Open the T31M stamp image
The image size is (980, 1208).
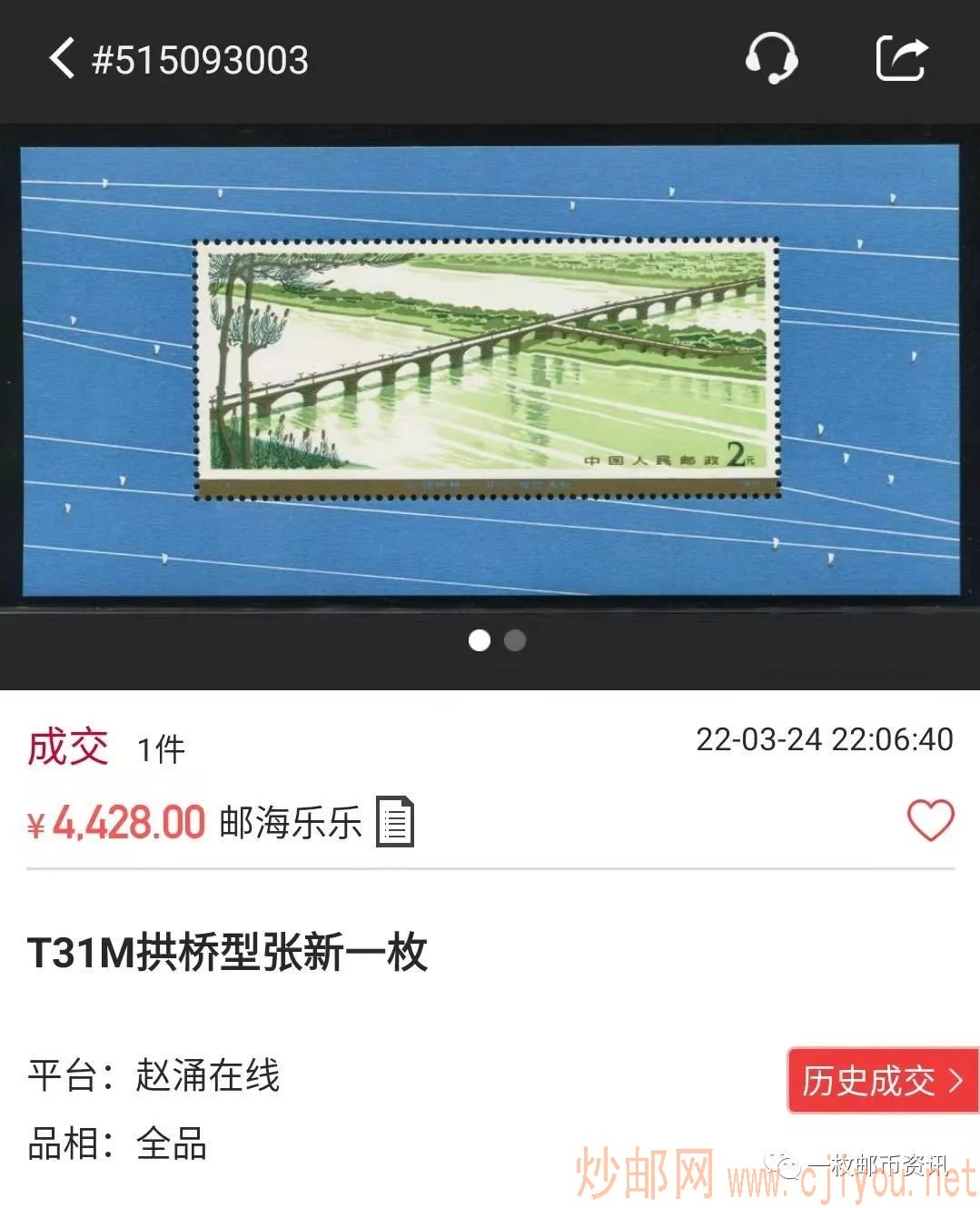[x=489, y=370]
